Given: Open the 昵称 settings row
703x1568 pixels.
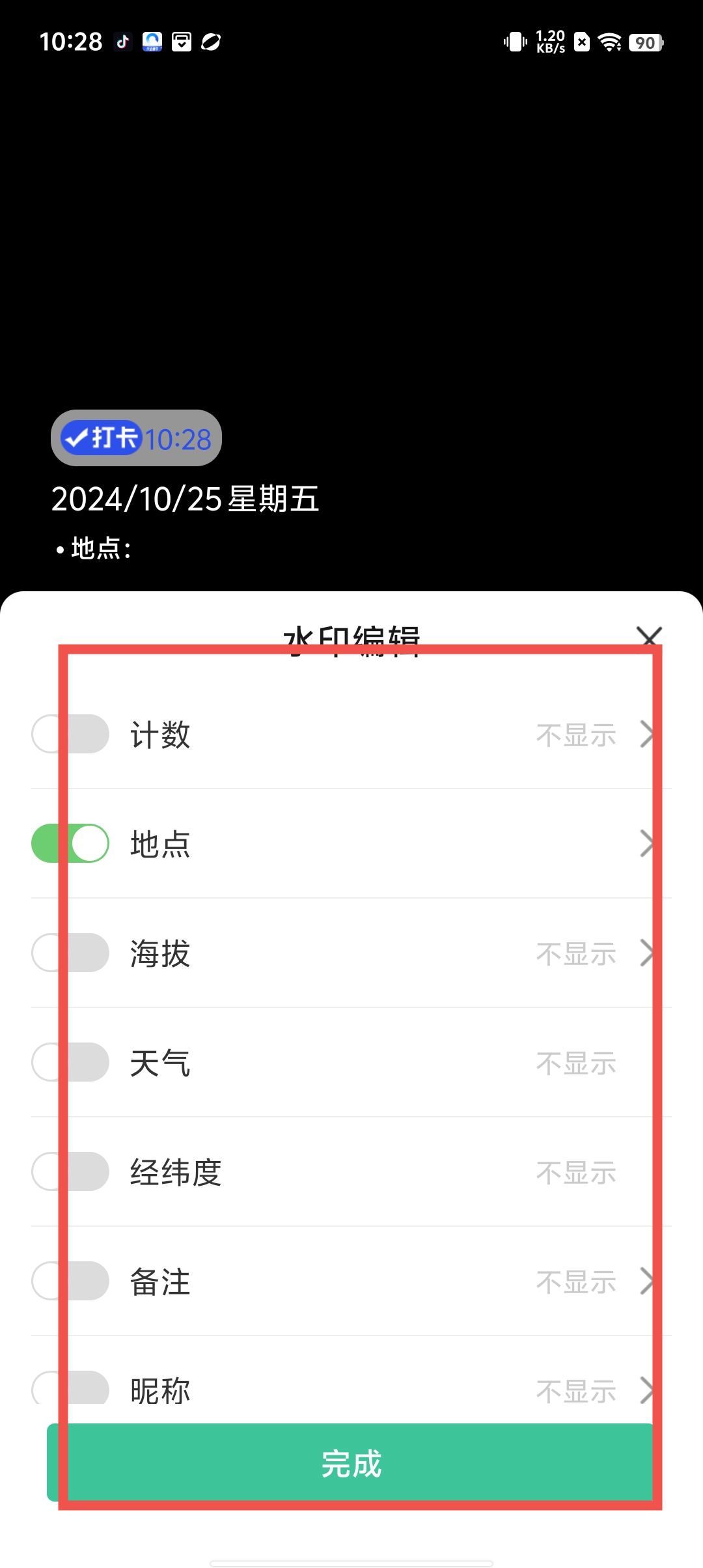Looking at the screenshot, I should tap(391, 1390).
